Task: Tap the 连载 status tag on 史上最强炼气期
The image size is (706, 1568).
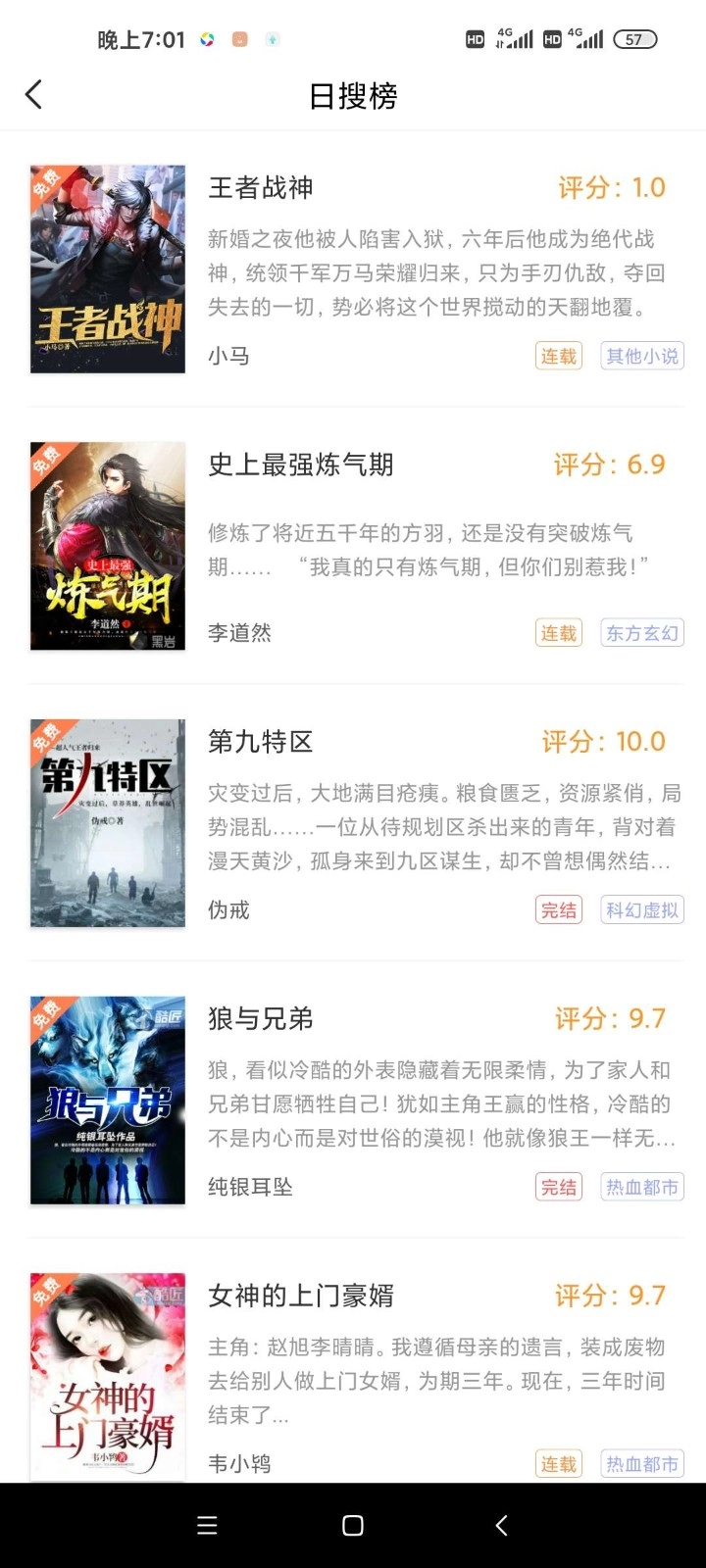Action: tap(558, 633)
